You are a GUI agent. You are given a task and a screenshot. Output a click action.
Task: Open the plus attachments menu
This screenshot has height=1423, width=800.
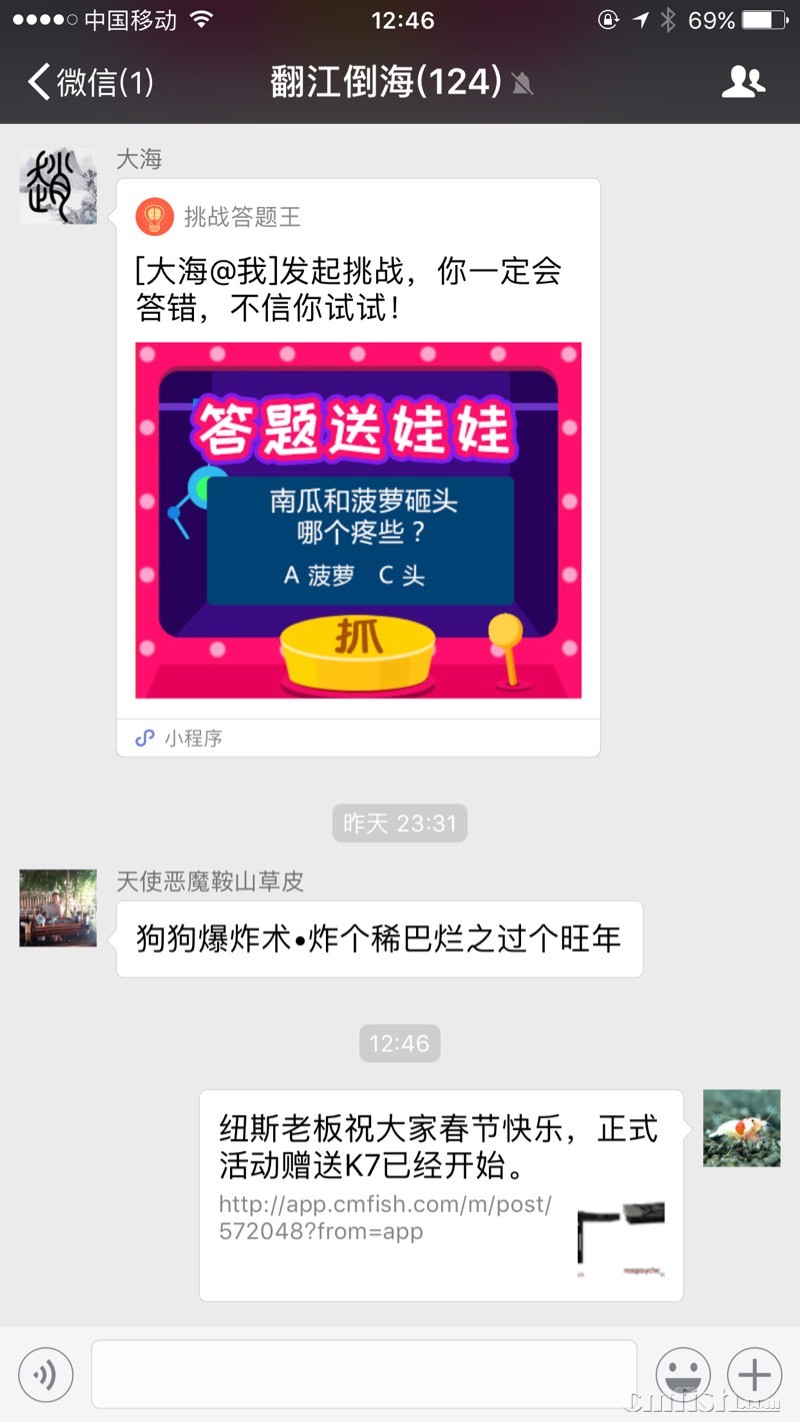tap(754, 1375)
